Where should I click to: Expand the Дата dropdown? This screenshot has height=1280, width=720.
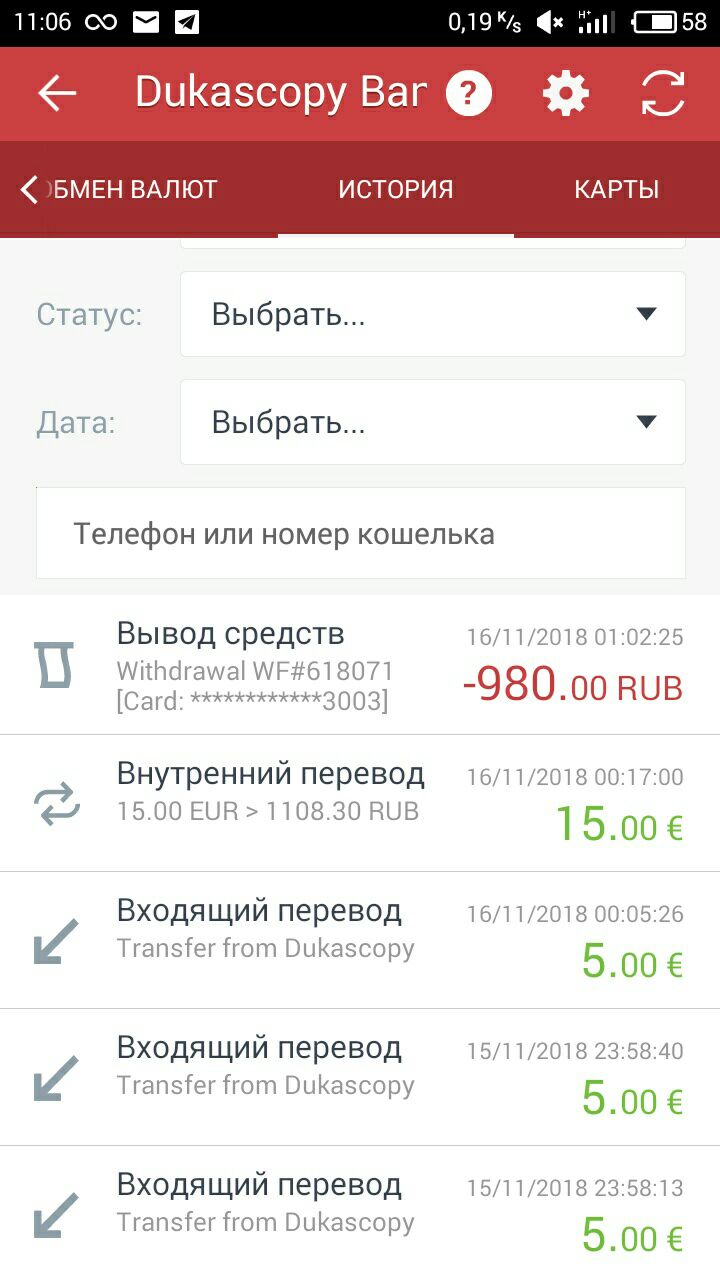pos(433,422)
